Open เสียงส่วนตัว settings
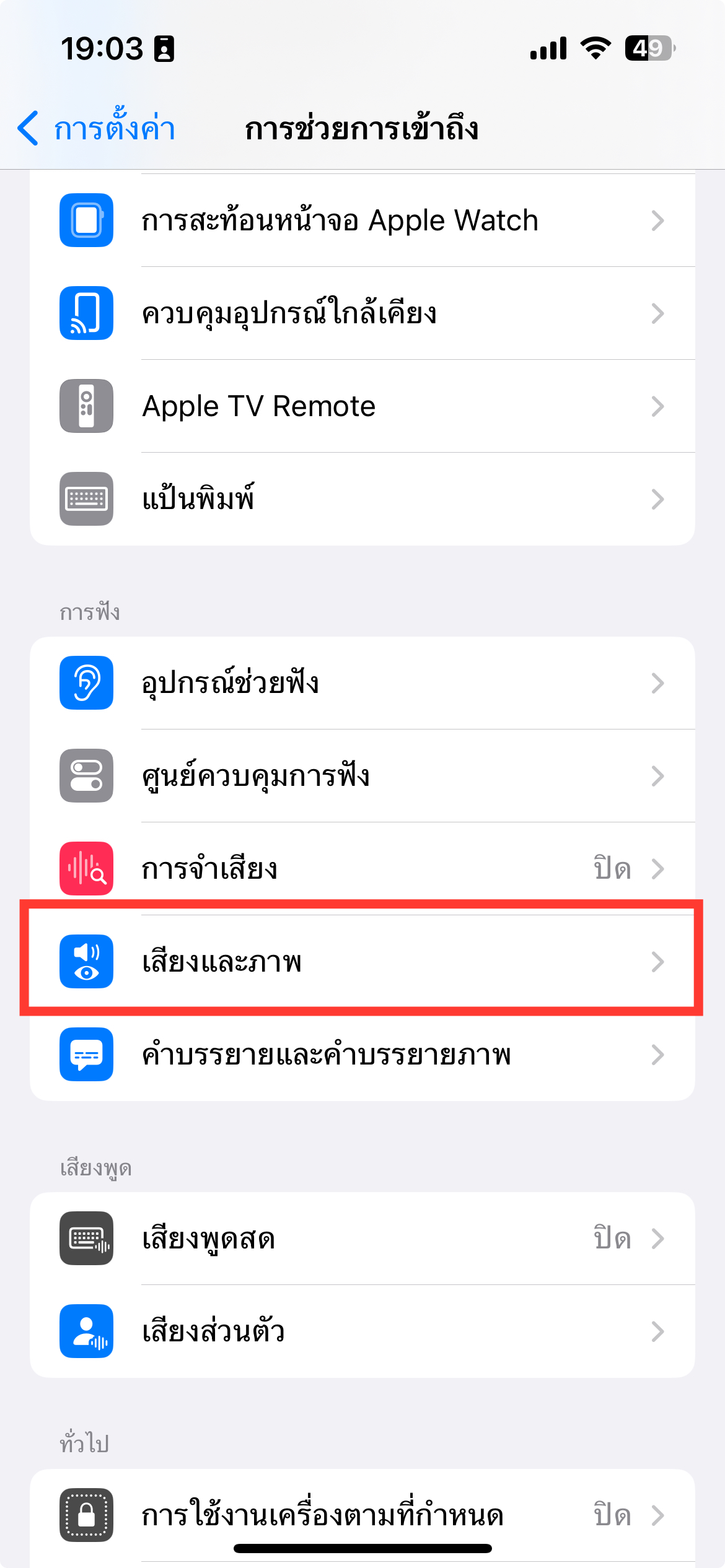 coord(362,1331)
